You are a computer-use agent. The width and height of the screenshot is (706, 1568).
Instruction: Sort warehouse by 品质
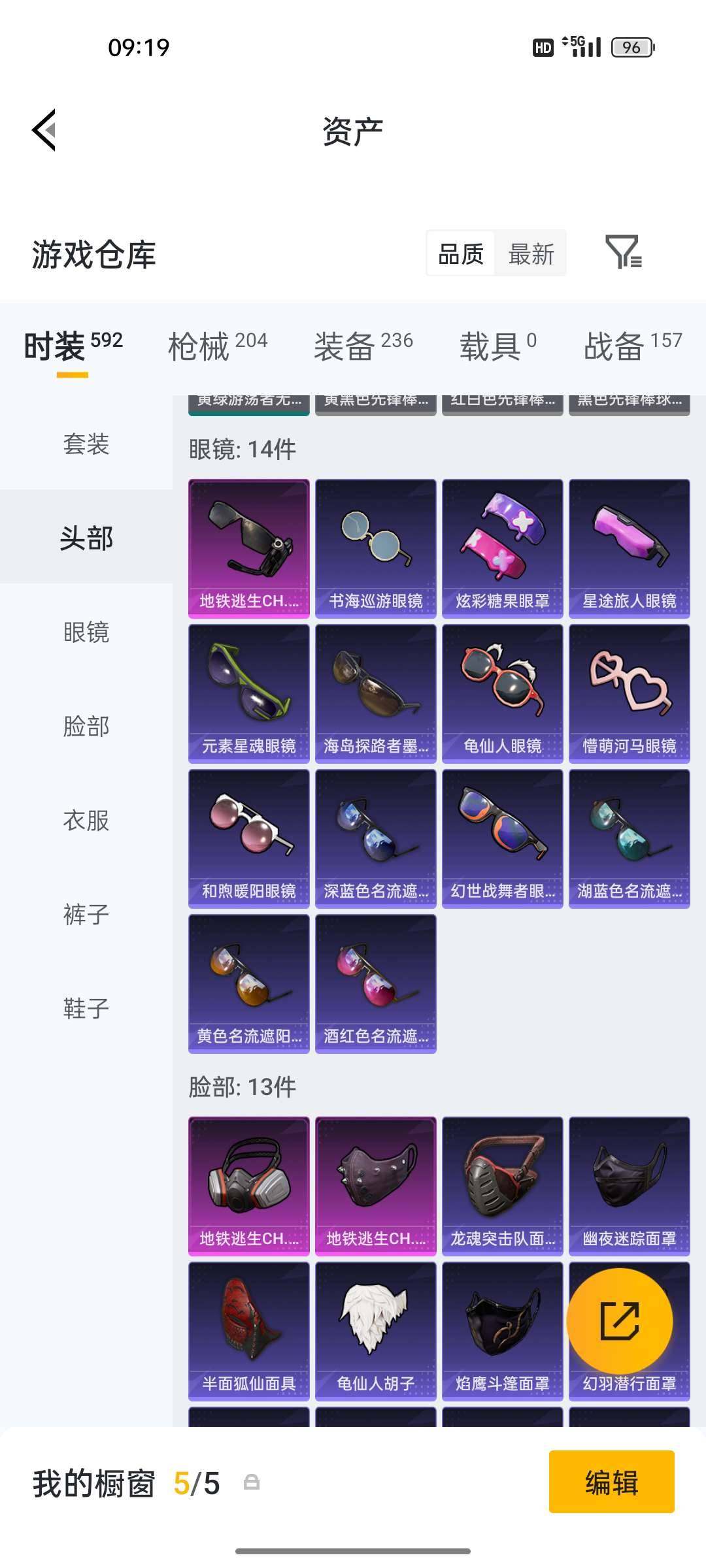coord(461,253)
